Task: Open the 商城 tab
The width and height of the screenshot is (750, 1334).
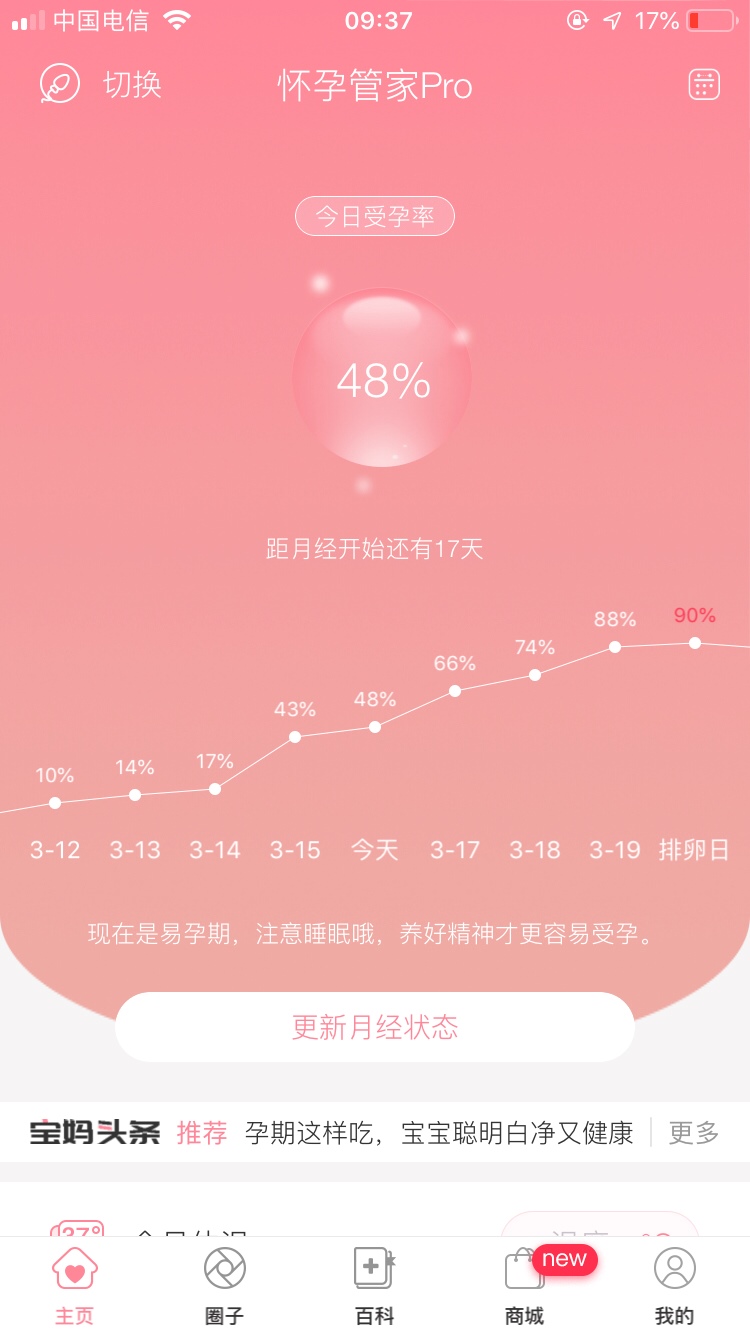Action: pos(525,1285)
